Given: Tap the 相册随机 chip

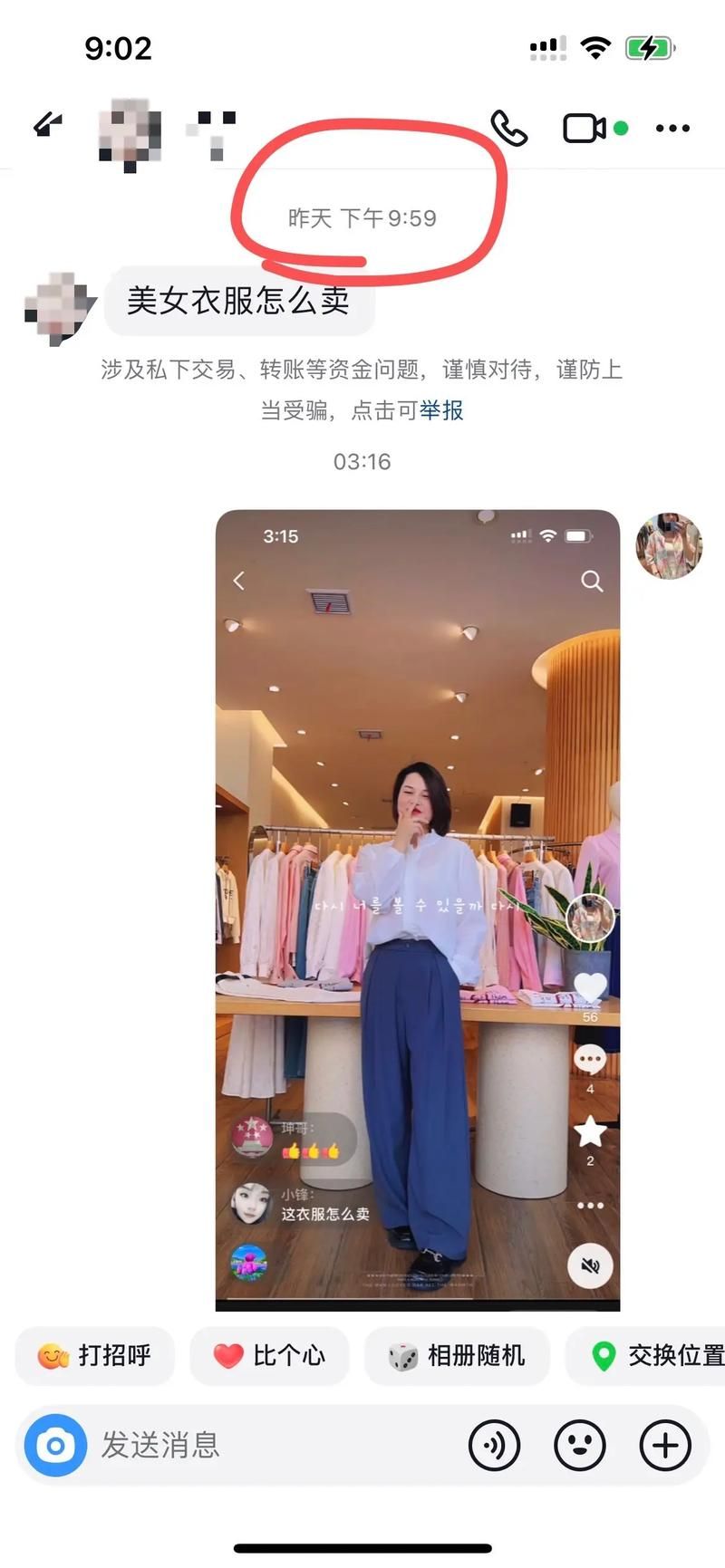Looking at the screenshot, I should [x=457, y=1355].
